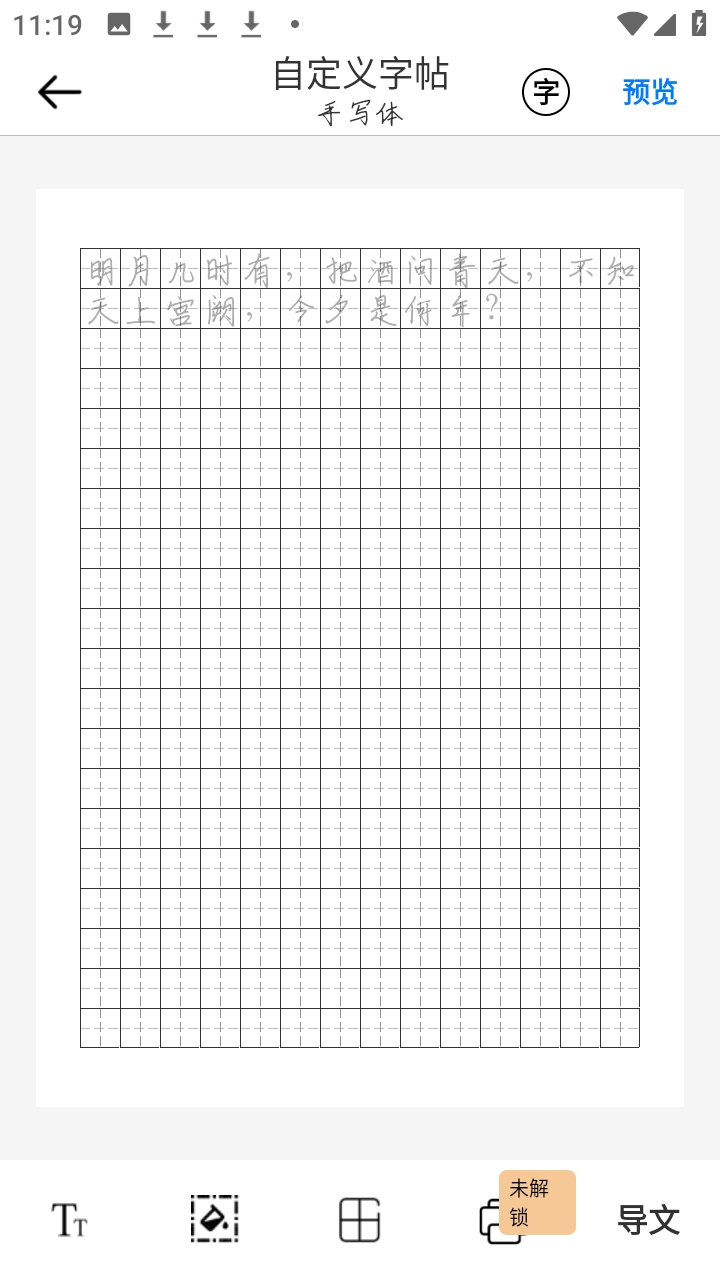Open the fill color tool
This screenshot has width=720, height=1280.
214,1219
